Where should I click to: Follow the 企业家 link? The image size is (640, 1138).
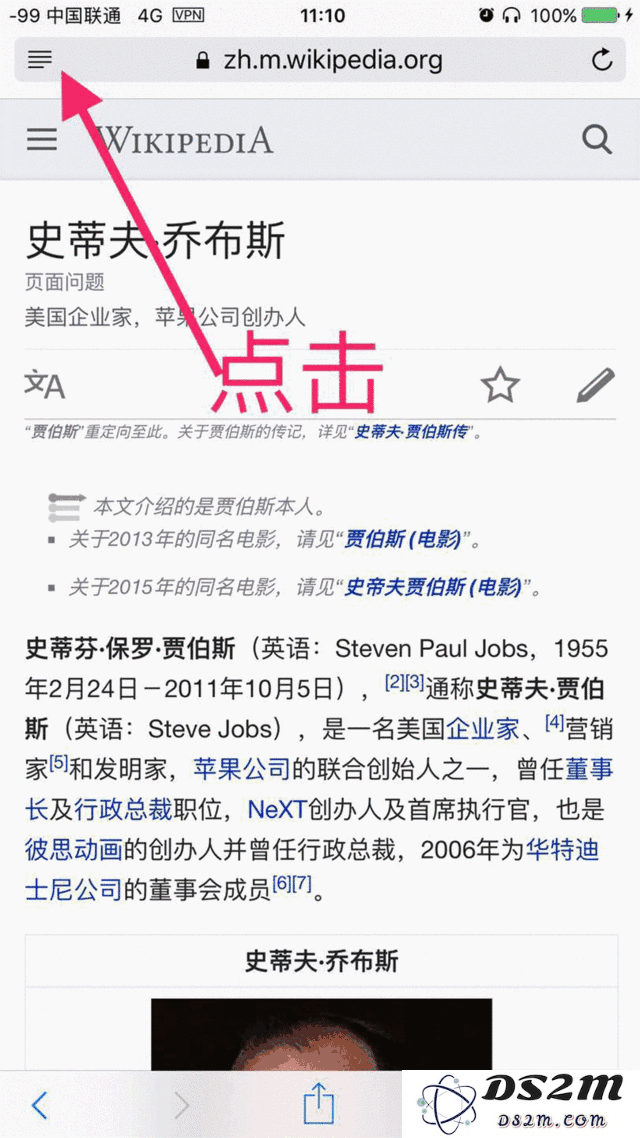pyautogui.click(x=482, y=729)
